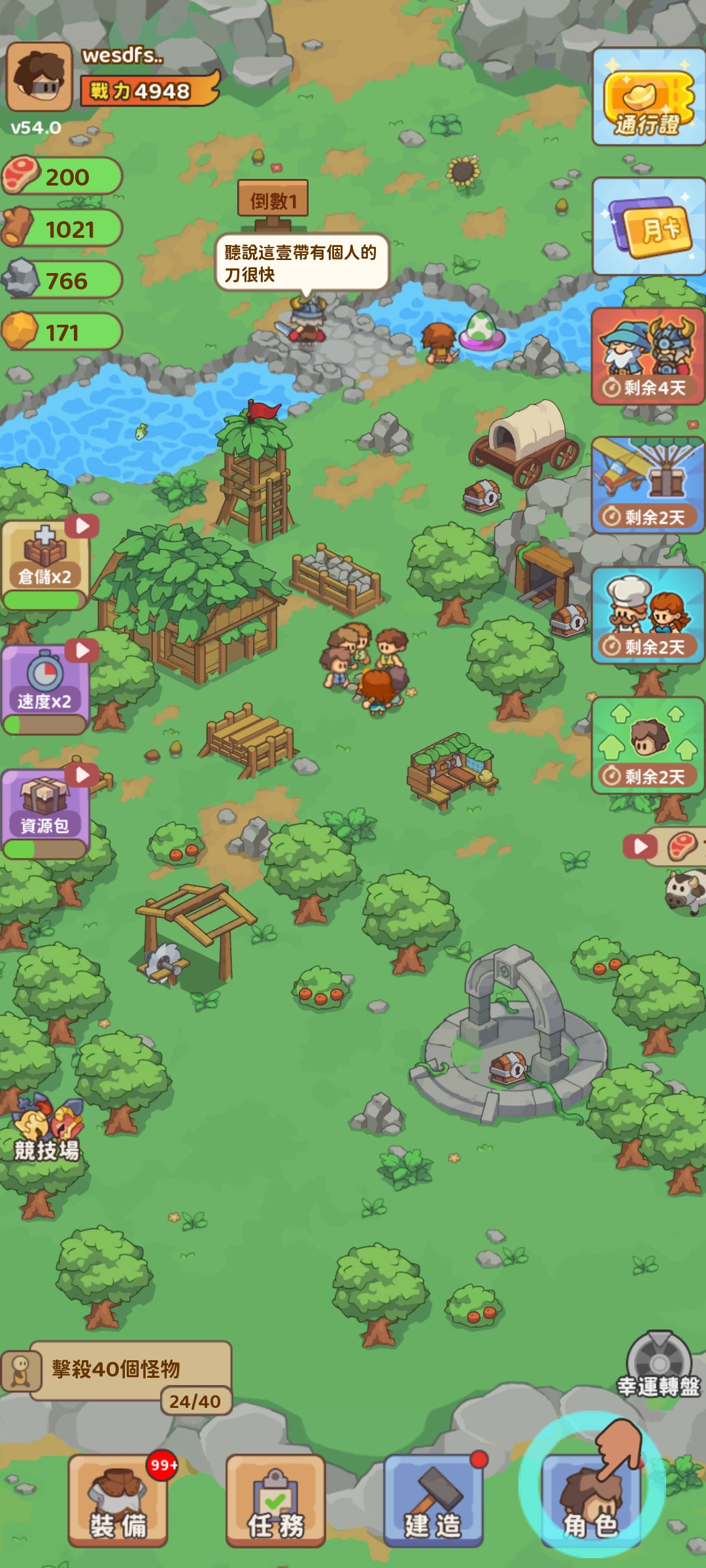Open the character upgrade event with green arrows

(x=648, y=745)
